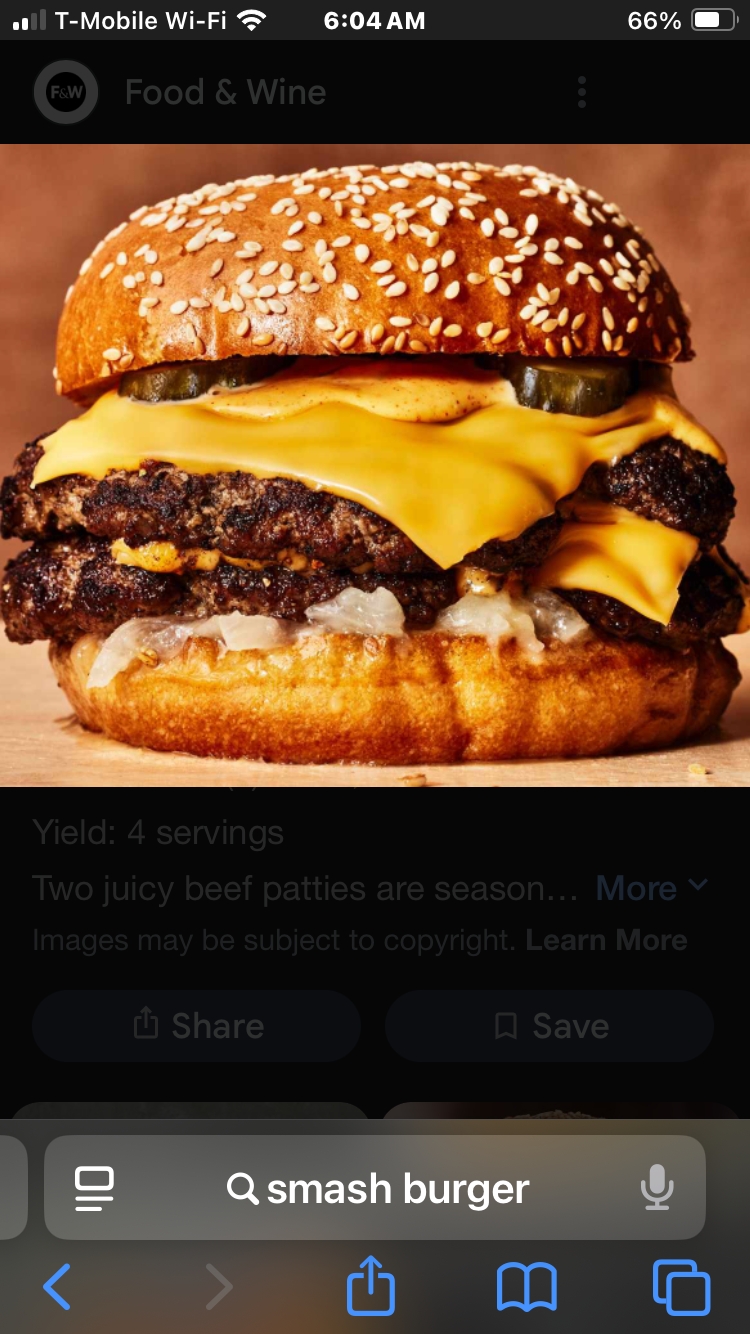Start voice search with the microphone
This screenshot has width=750, height=1334.
(657, 1188)
